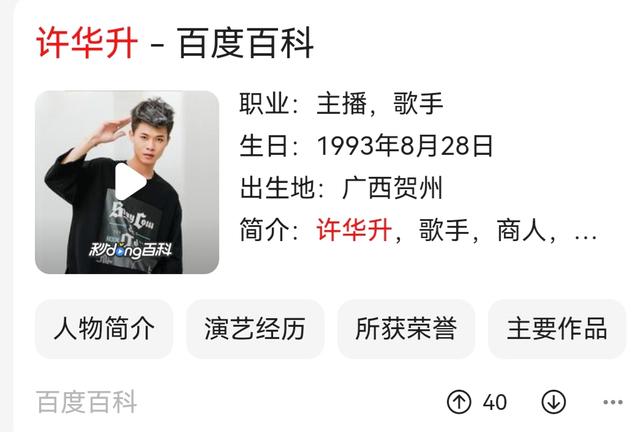Downvote this result with the down arrow

554,402
